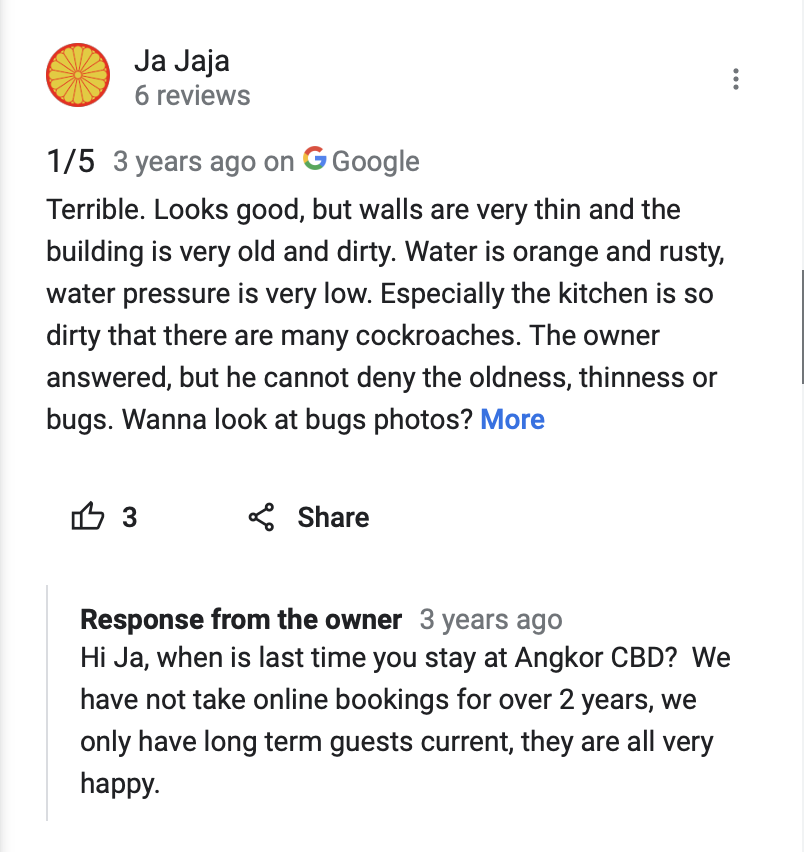Open Ja Jaja's reviewer profile

181,61
